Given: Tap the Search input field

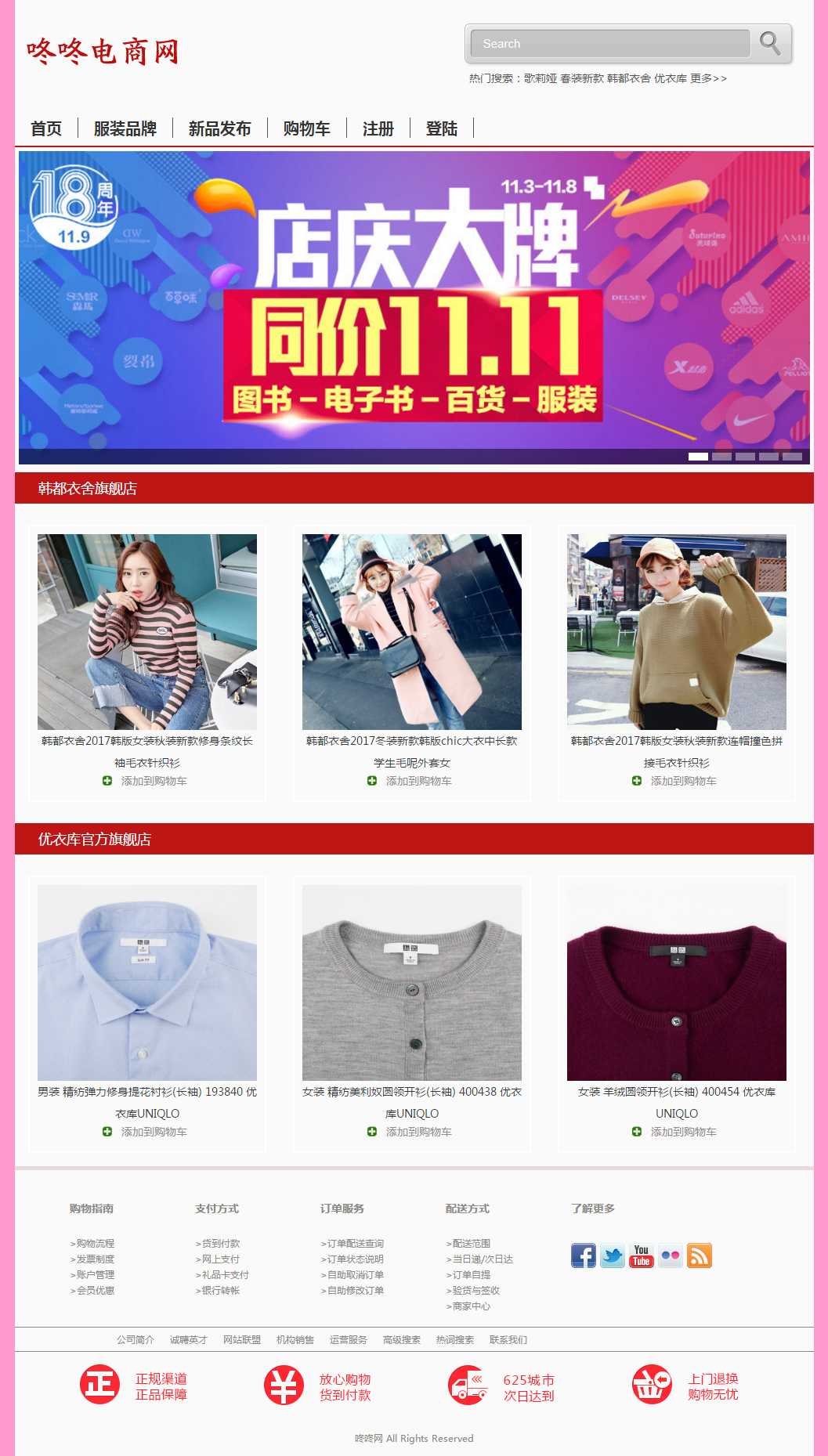Looking at the screenshot, I should click(609, 44).
